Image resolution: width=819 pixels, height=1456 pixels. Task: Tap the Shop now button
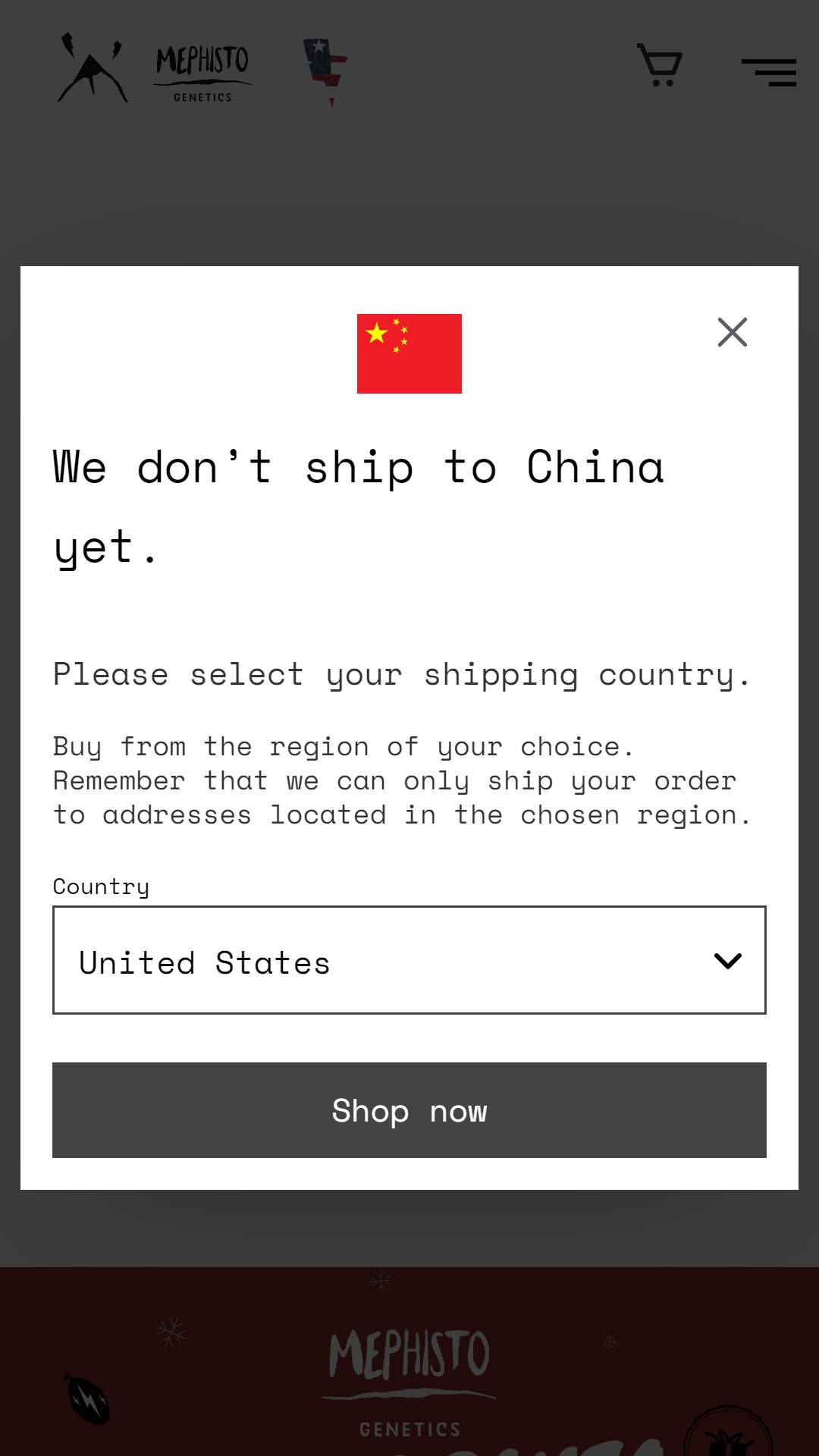[x=409, y=1110]
